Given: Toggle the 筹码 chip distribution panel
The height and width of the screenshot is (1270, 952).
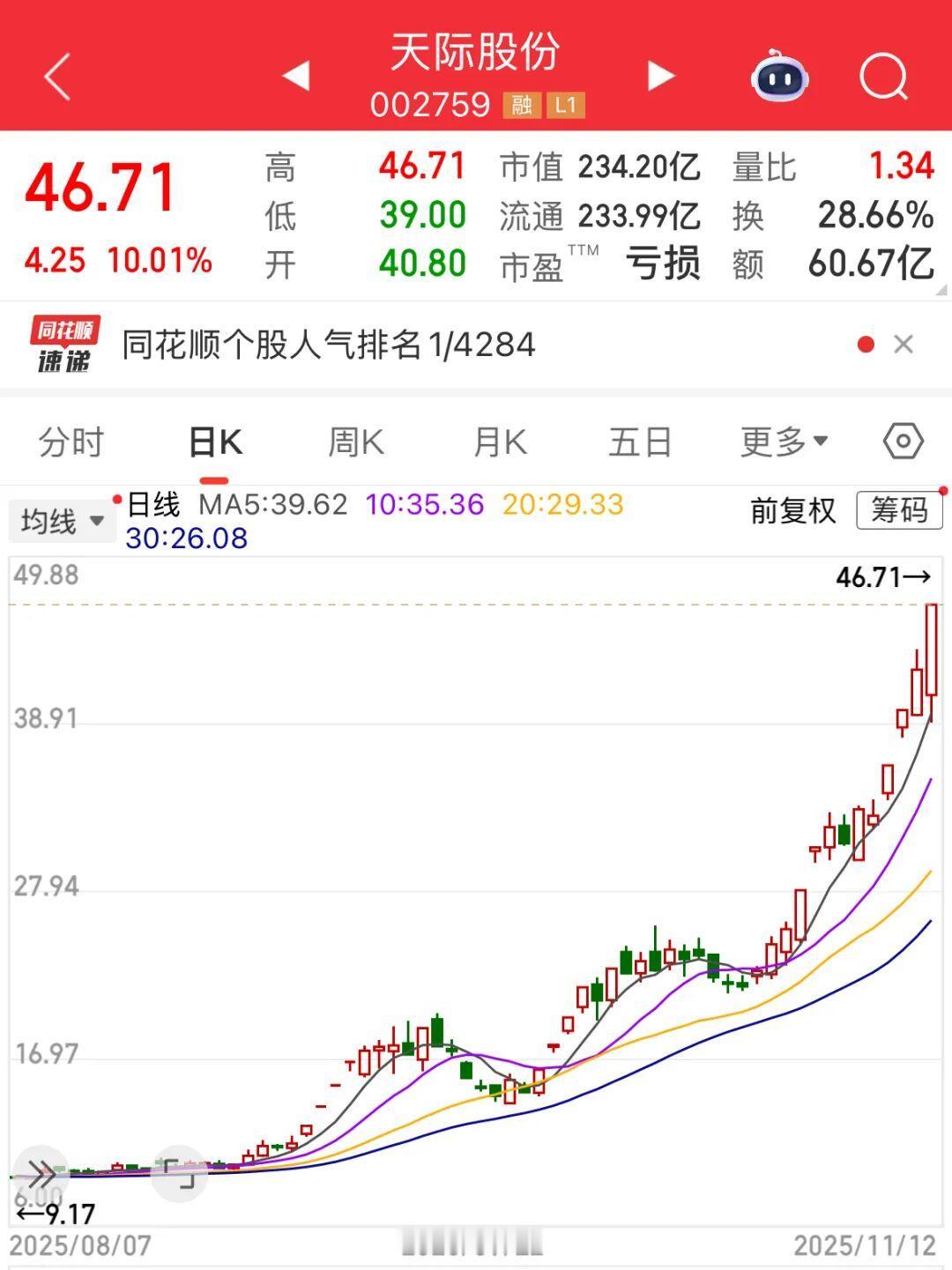Looking at the screenshot, I should pyautogui.click(x=898, y=511).
